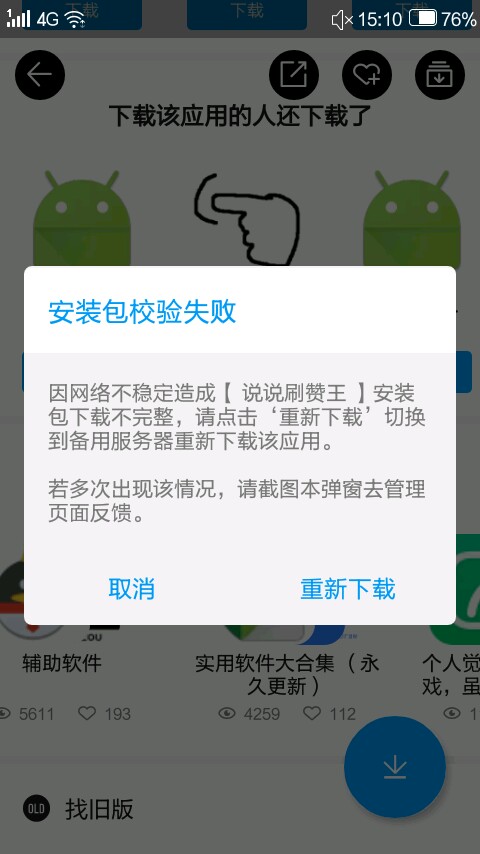Open the share icon in the toolbar

(x=294, y=75)
